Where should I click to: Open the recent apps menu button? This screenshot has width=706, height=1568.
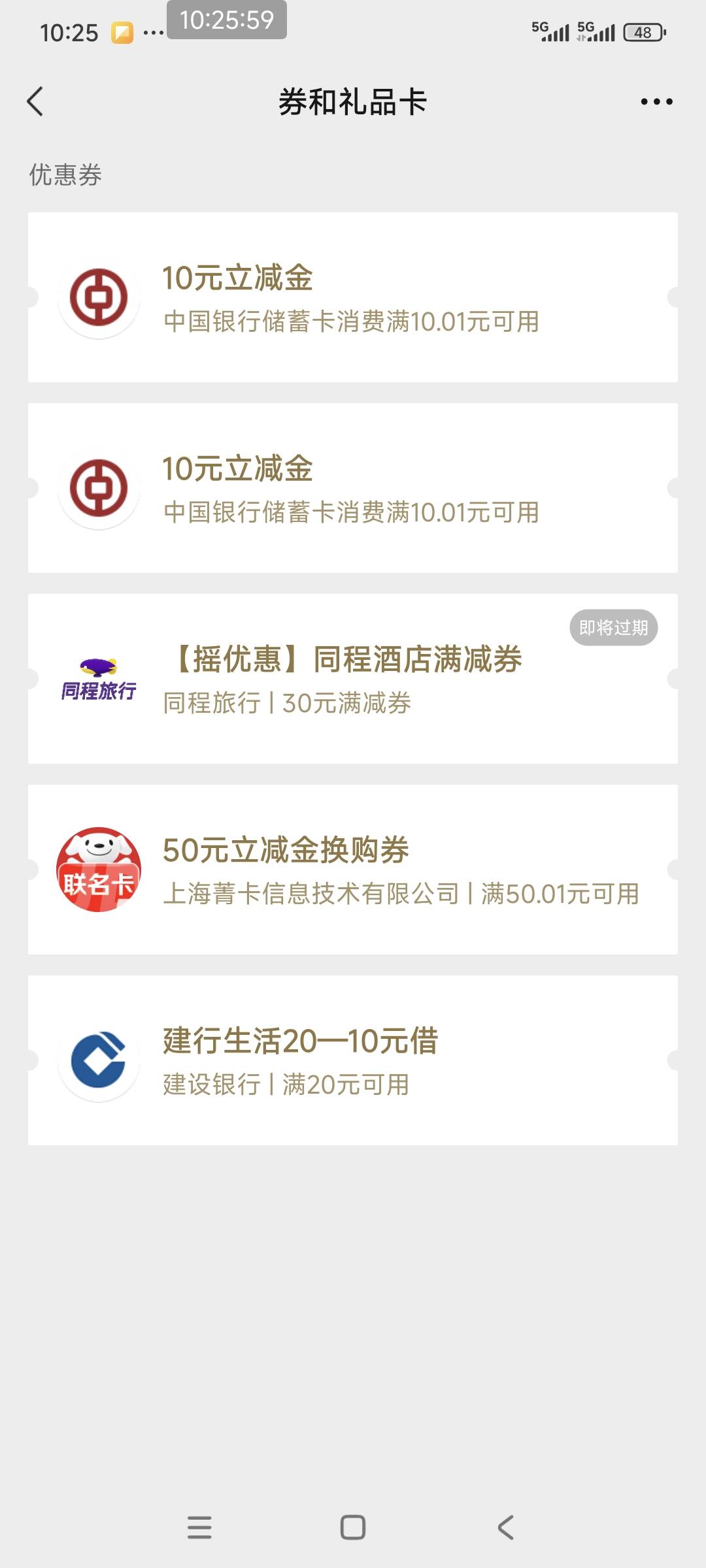199,1527
